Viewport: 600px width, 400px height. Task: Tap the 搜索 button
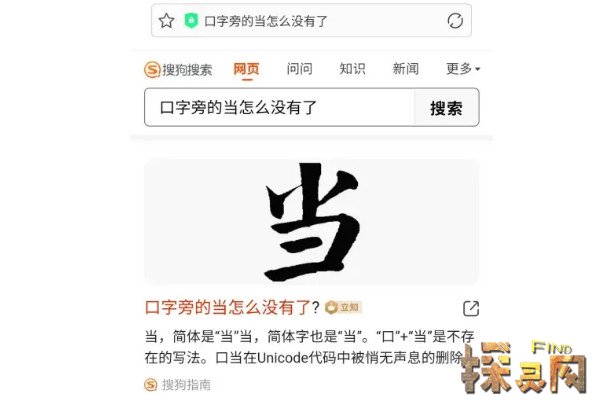pos(446,108)
